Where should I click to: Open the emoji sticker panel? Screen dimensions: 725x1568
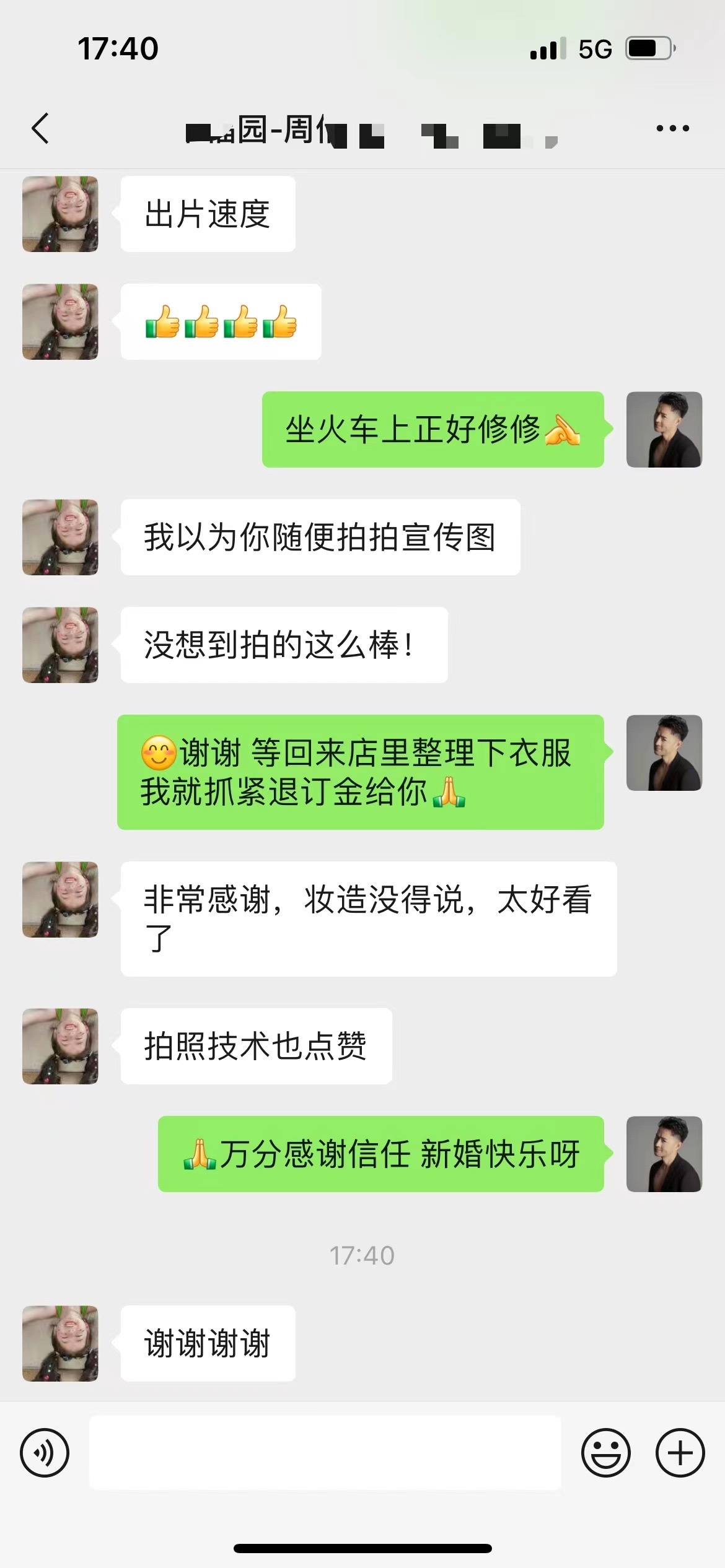click(605, 1453)
